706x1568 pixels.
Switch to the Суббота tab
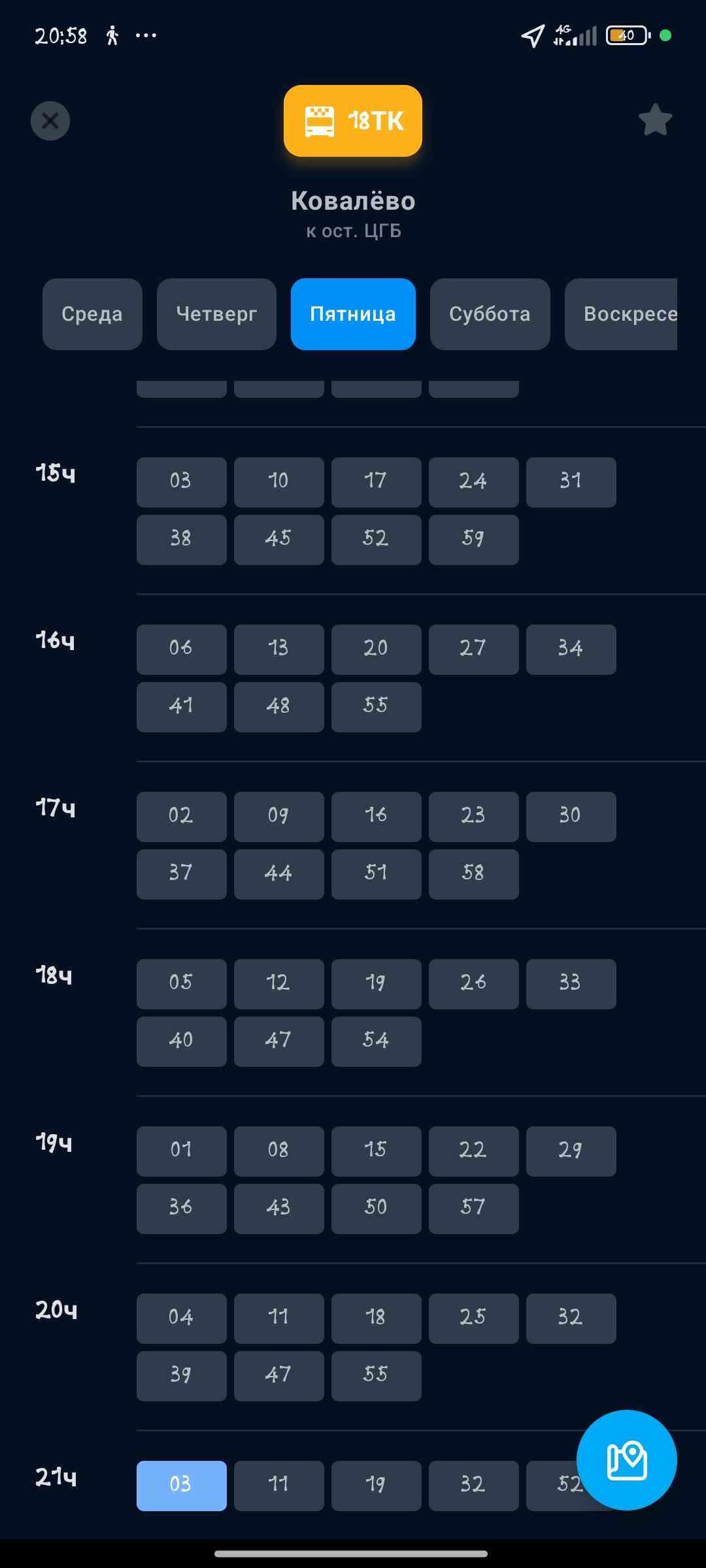490,314
